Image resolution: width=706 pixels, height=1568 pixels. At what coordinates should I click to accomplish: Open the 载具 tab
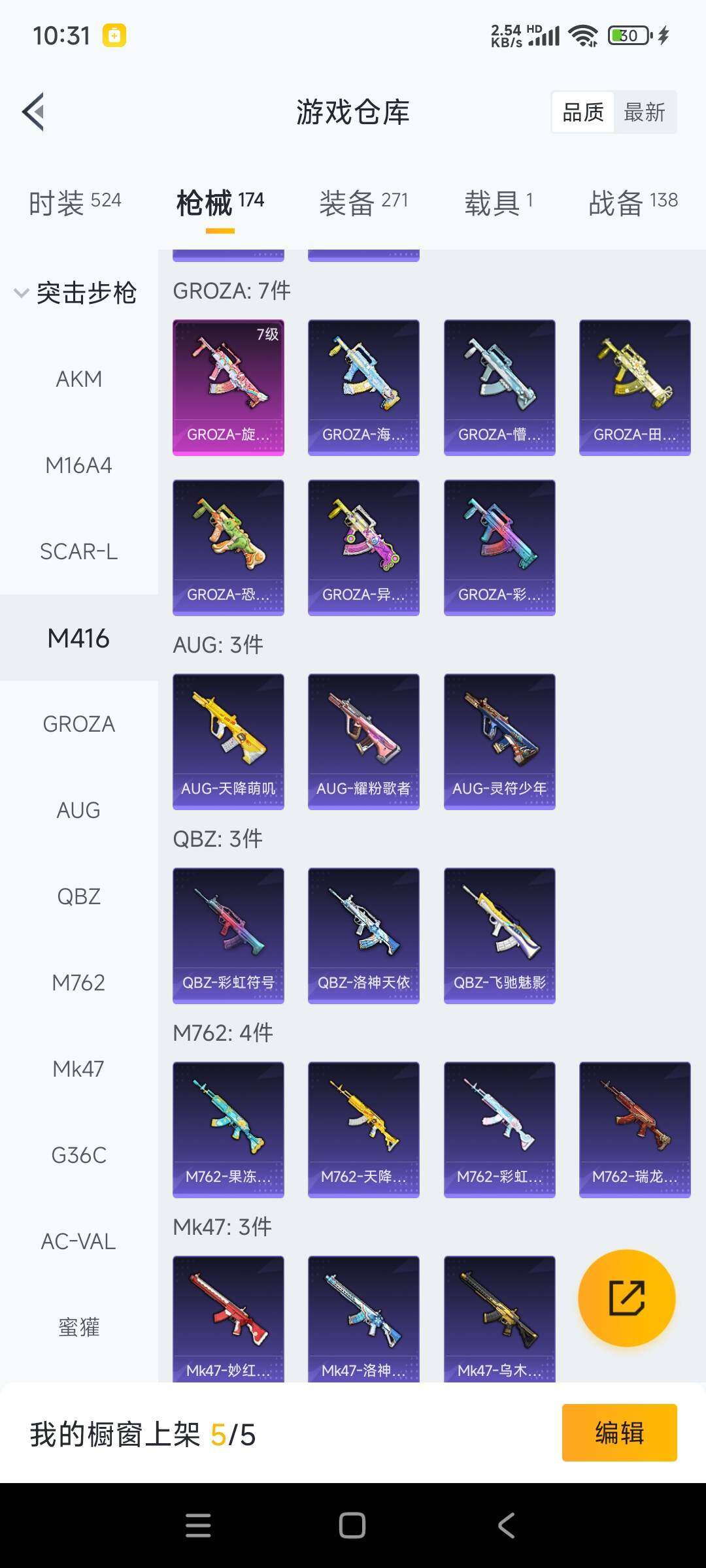pyautogui.click(x=499, y=203)
